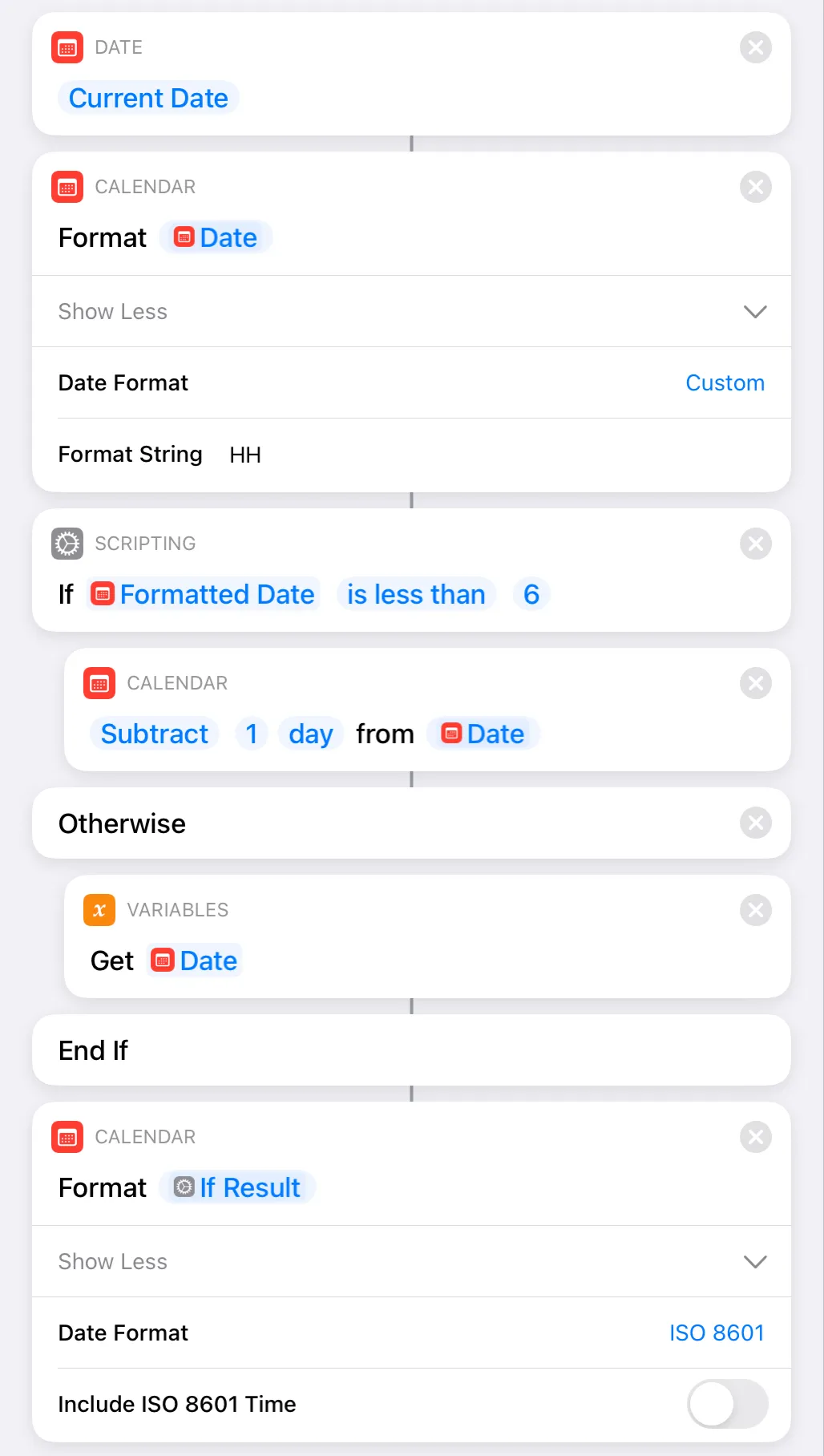This screenshot has height=1456, width=824.
Task: Remove the Current Date action
Action: (755, 47)
